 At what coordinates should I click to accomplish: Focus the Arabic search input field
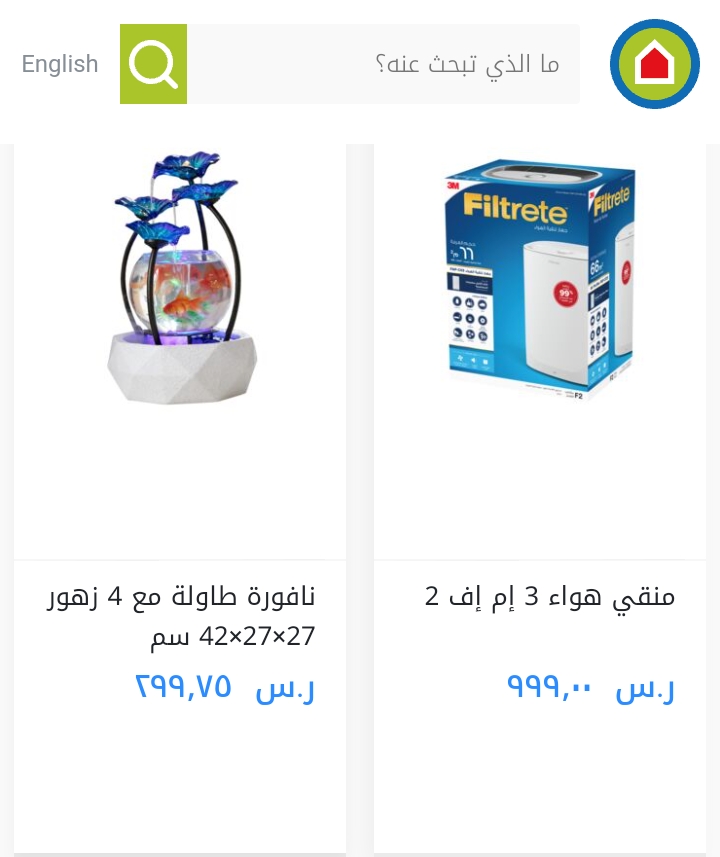tap(384, 64)
